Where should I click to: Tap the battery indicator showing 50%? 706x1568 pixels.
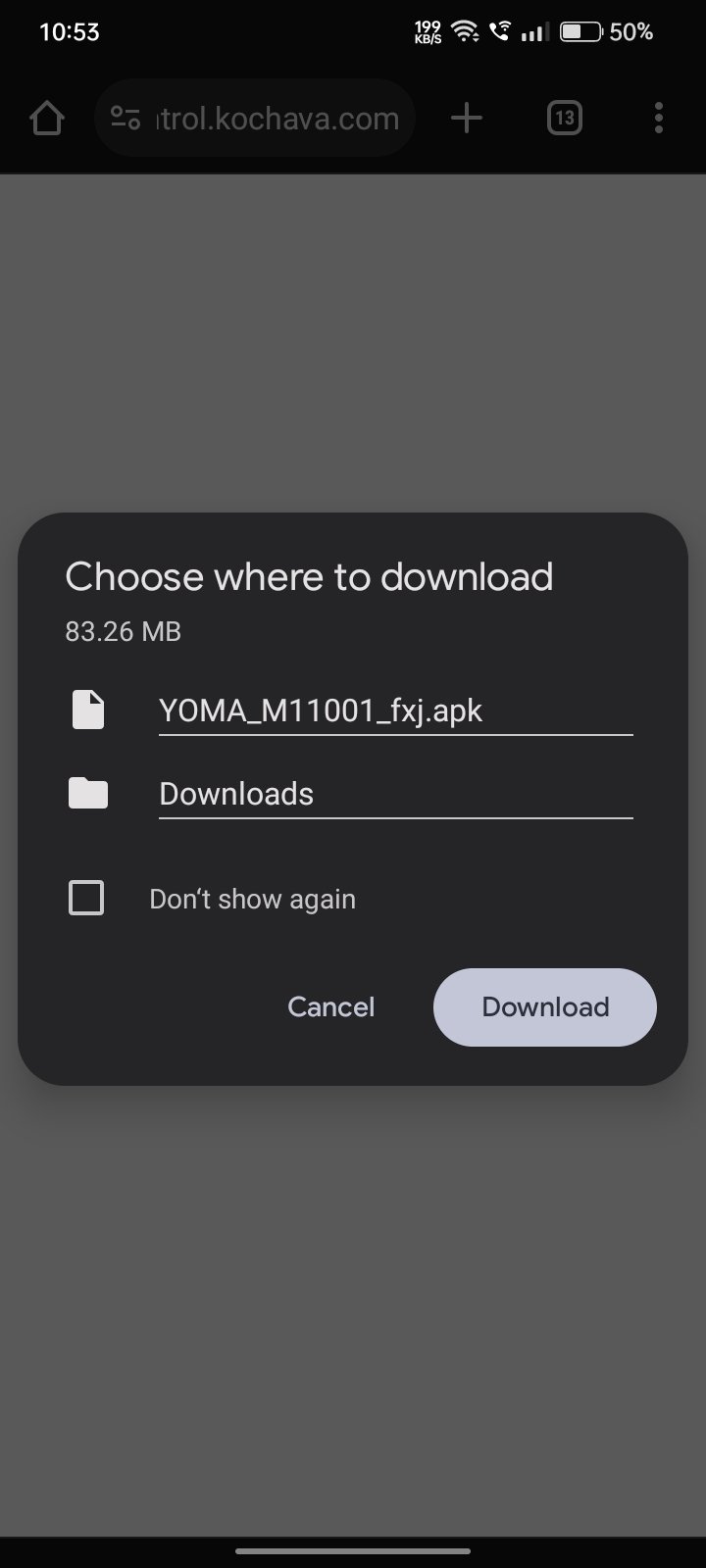[x=580, y=30]
